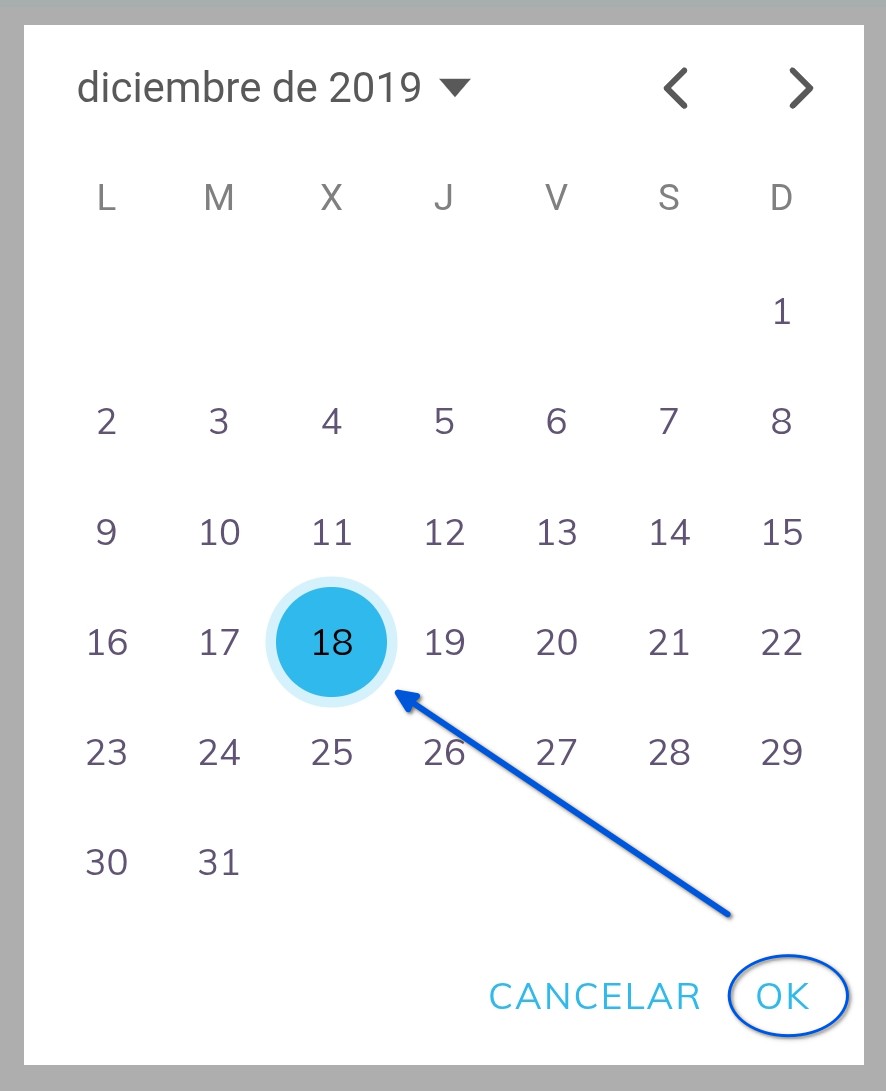Select December 18
Image resolution: width=886 pixels, height=1091 pixels.
[331, 642]
